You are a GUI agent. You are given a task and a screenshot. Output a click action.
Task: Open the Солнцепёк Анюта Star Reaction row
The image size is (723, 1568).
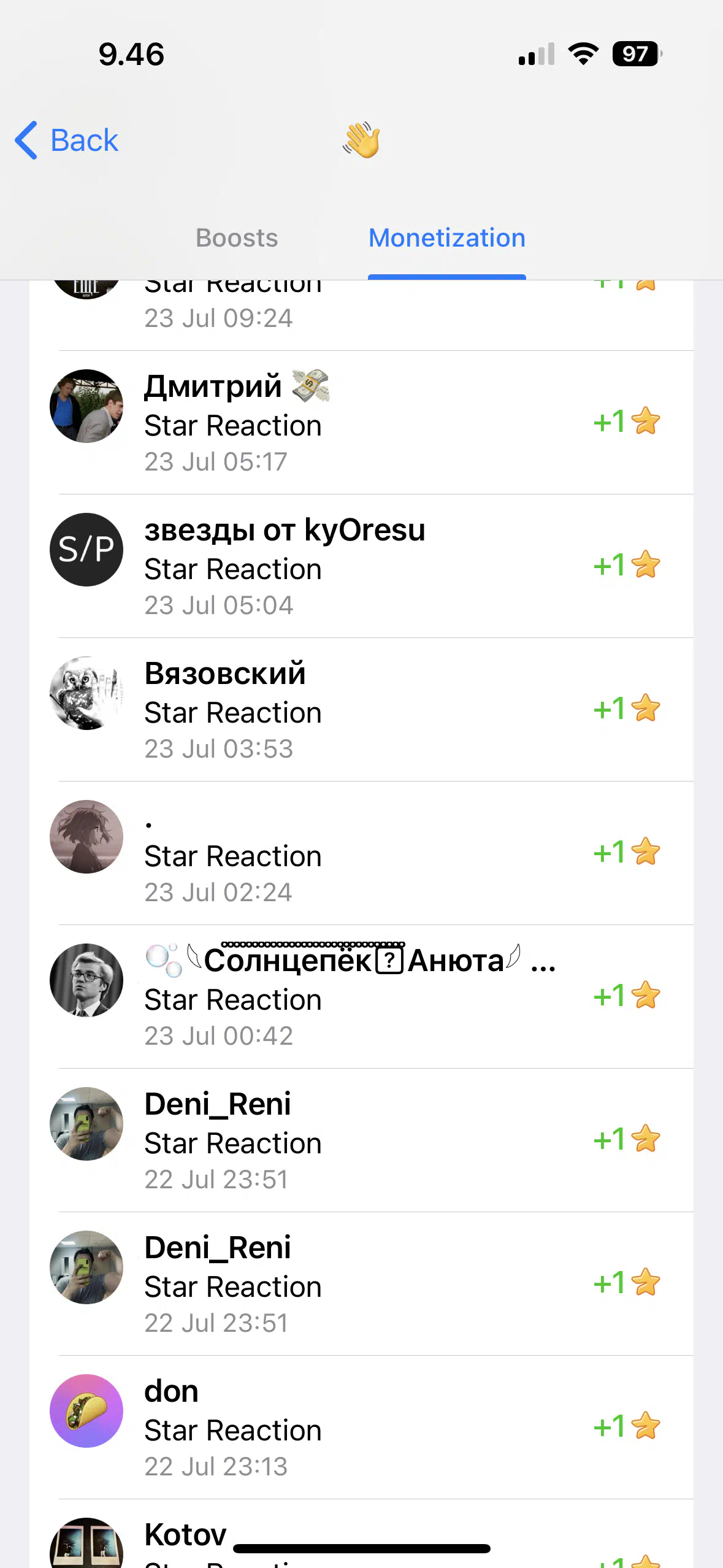[x=361, y=997]
